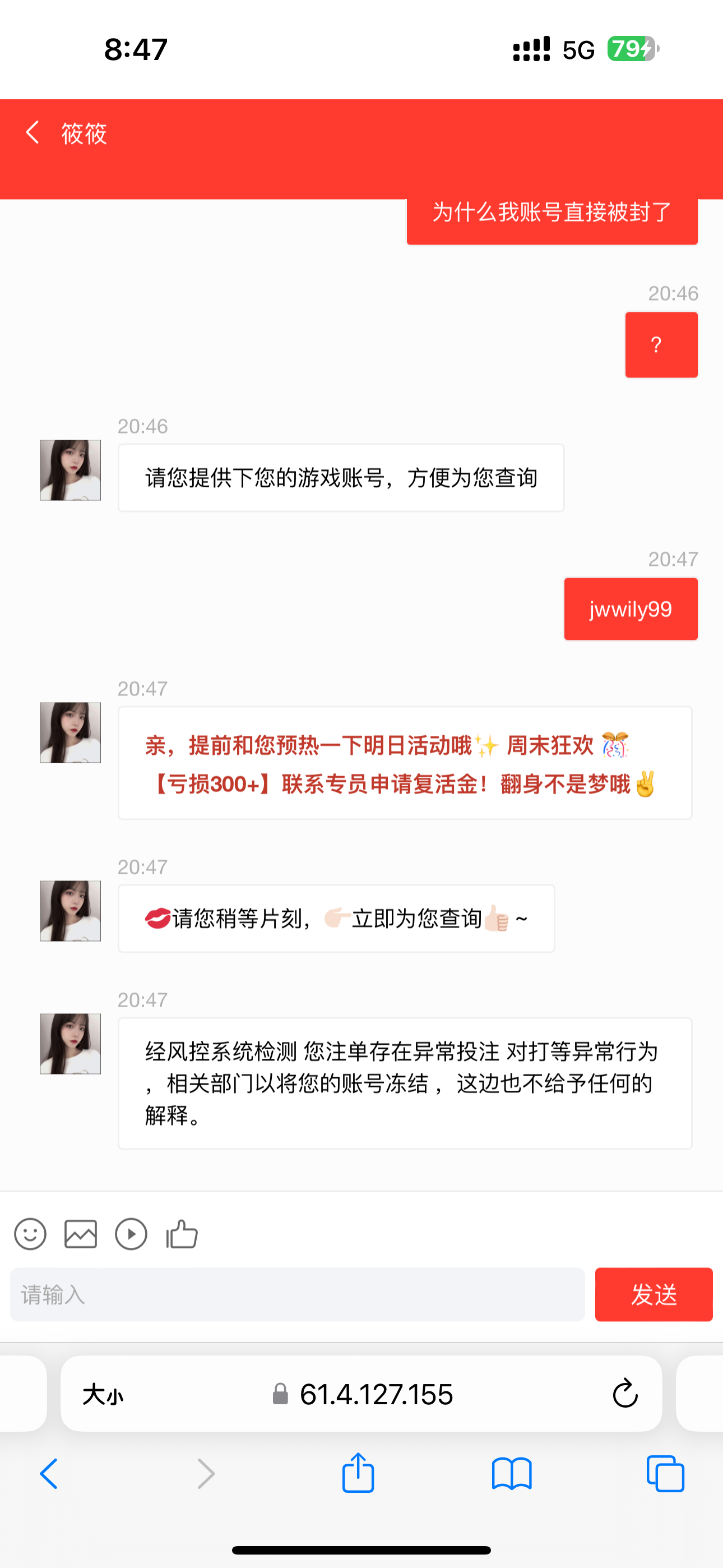The height and width of the screenshot is (1568, 723).
Task: Tap the thumbs-up quick like icon
Action: click(x=182, y=1234)
